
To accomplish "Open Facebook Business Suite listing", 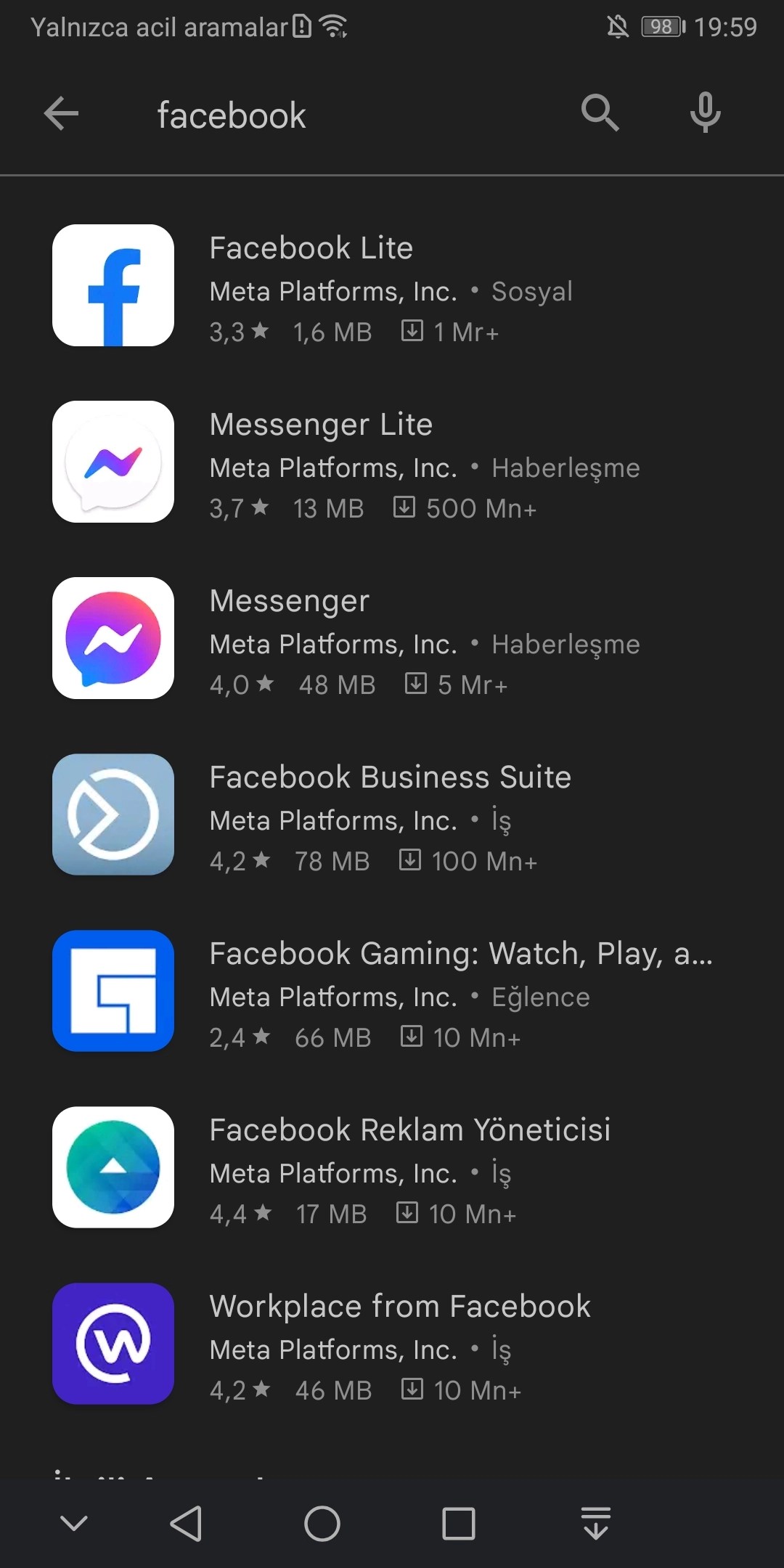I will [392, 815].
